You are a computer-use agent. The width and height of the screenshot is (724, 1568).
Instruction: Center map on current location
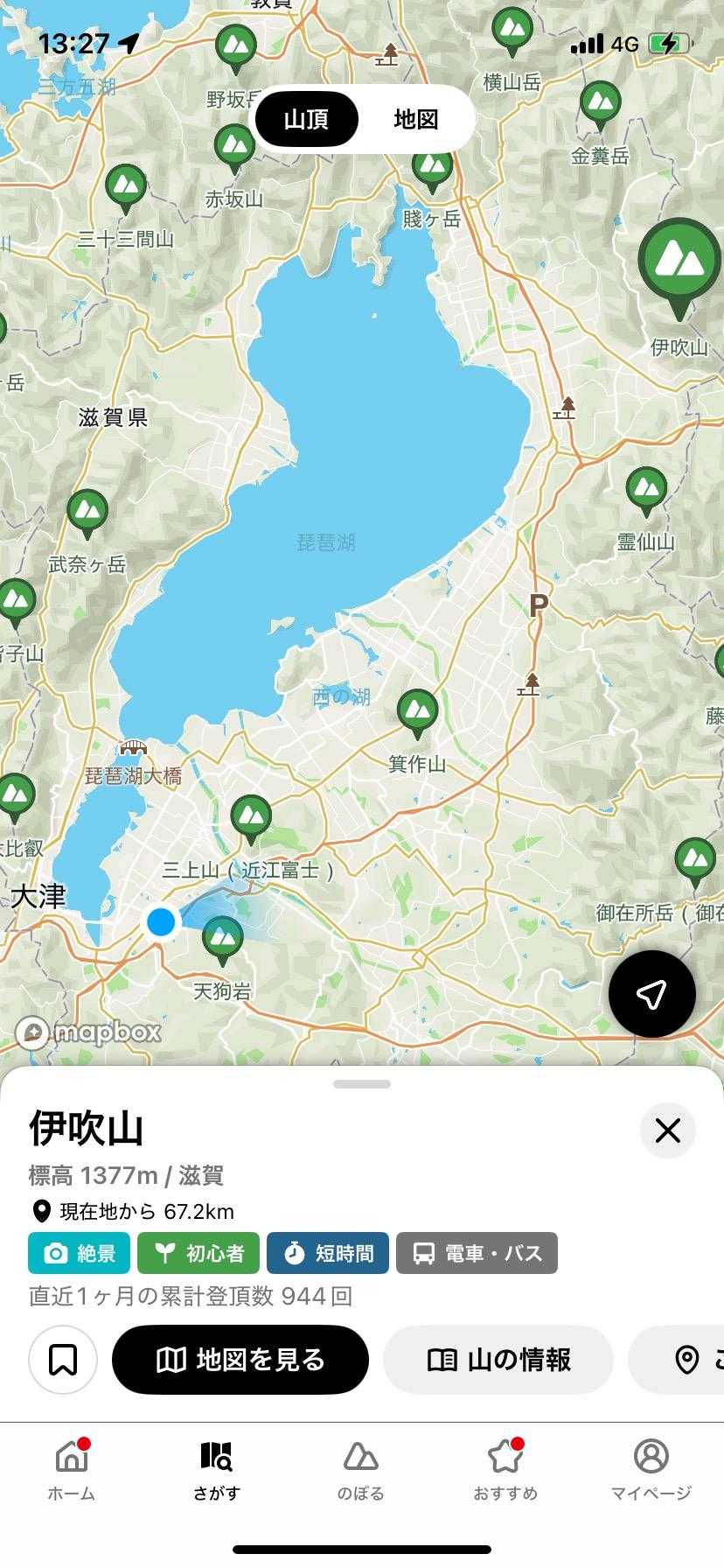coord(651,994)
